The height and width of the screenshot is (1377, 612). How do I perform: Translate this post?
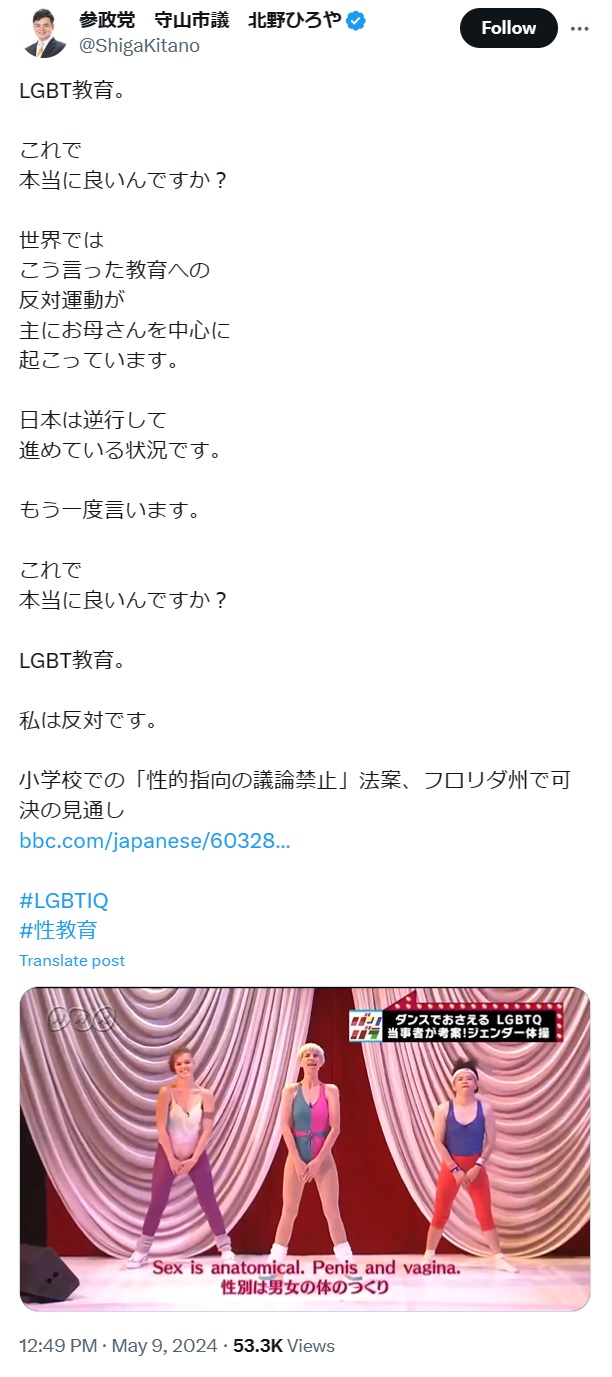72,960
